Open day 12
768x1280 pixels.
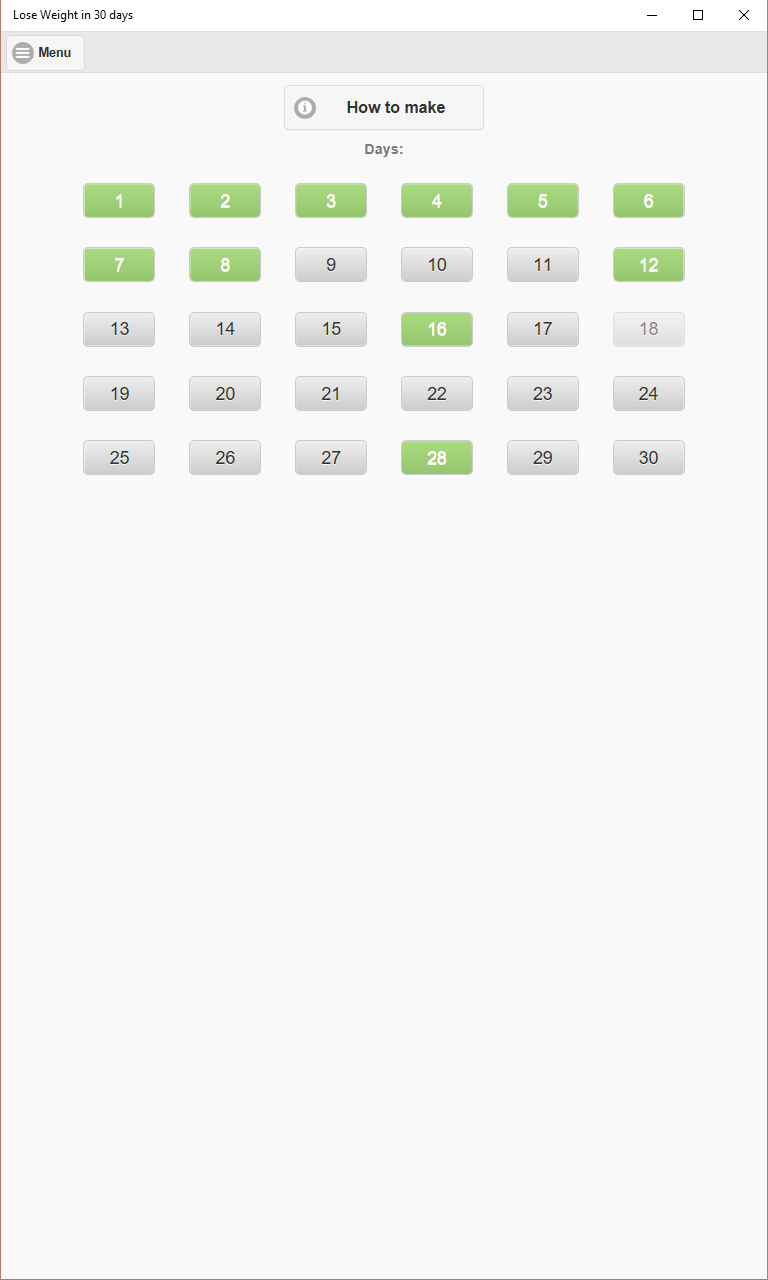point(649,265)
